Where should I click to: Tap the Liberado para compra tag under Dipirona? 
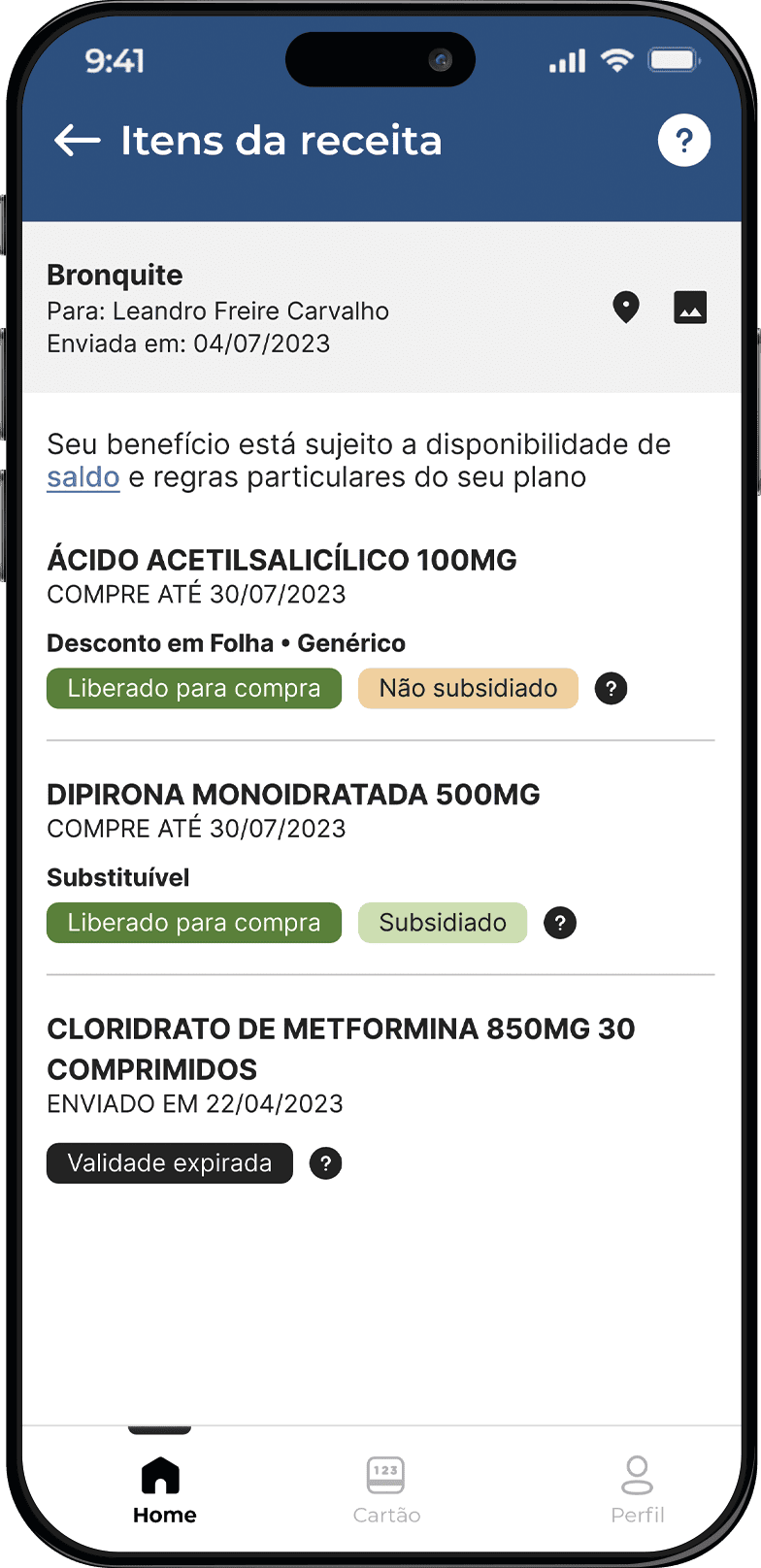pos(193,923)
